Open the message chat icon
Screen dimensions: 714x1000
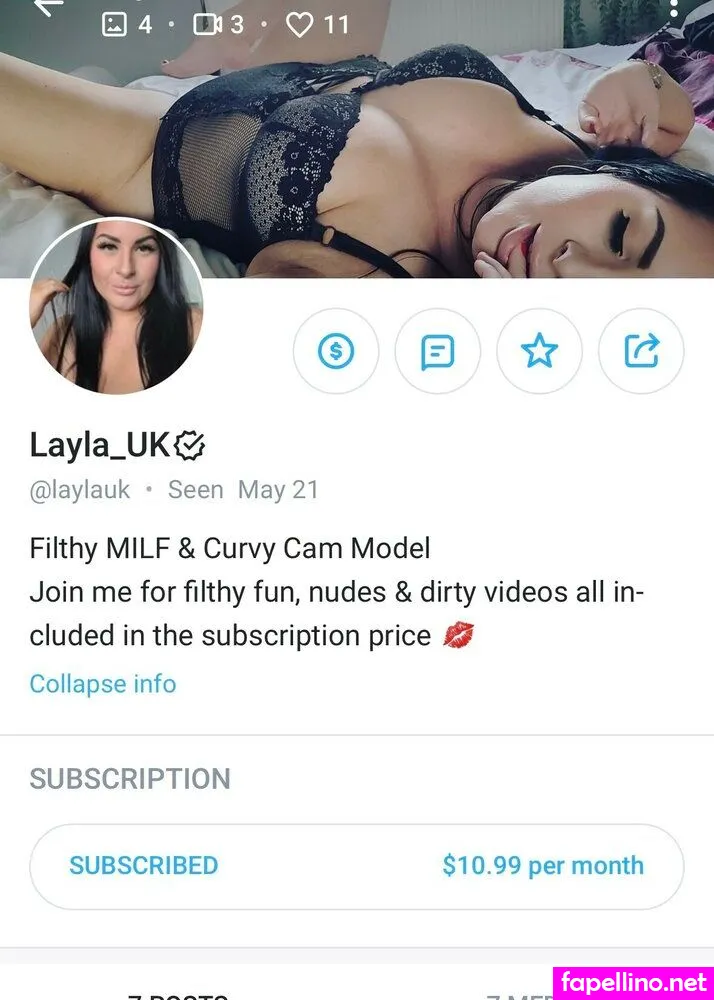[438, 351]
